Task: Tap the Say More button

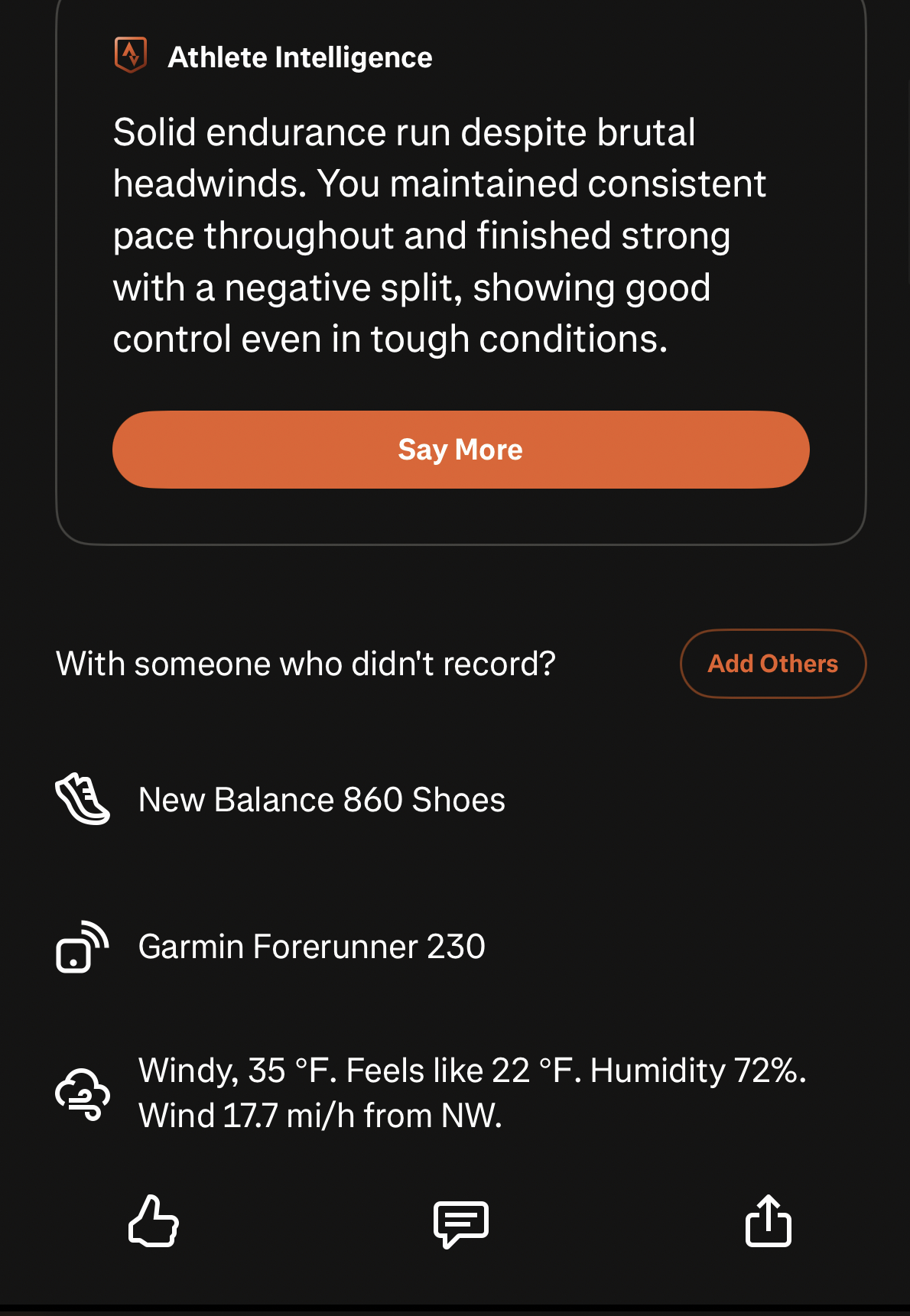Action: click(x=460, y=450)
